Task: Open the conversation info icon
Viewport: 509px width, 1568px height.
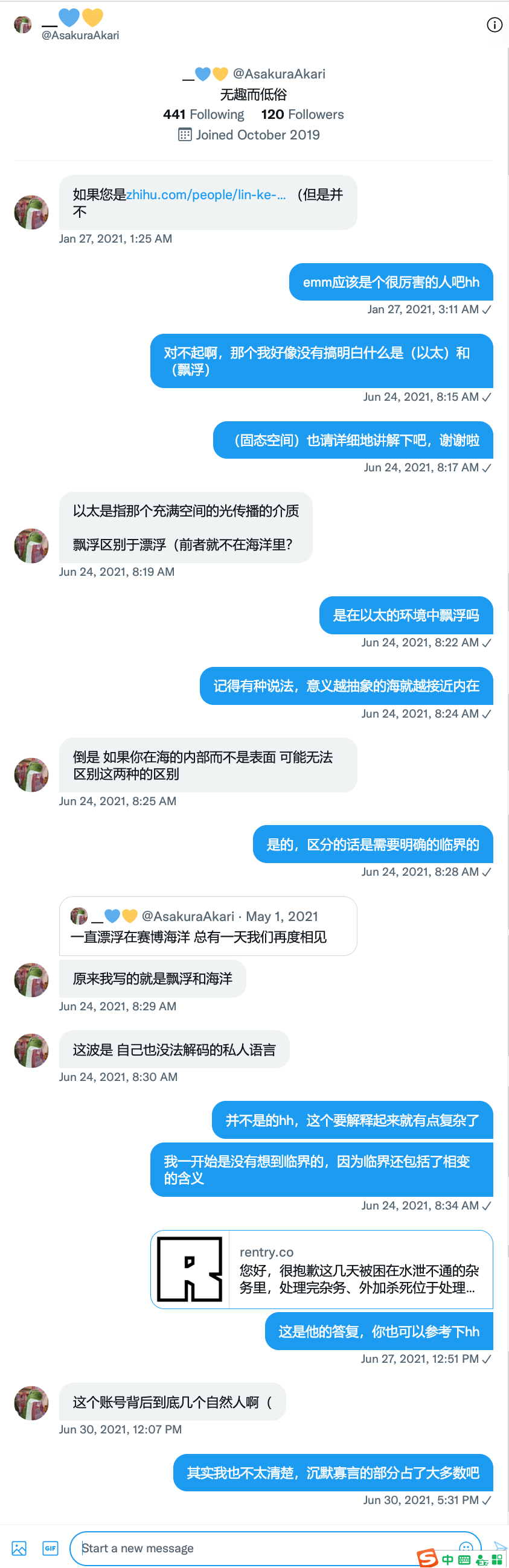Action: pyautogui.click(x=494, y=25)
